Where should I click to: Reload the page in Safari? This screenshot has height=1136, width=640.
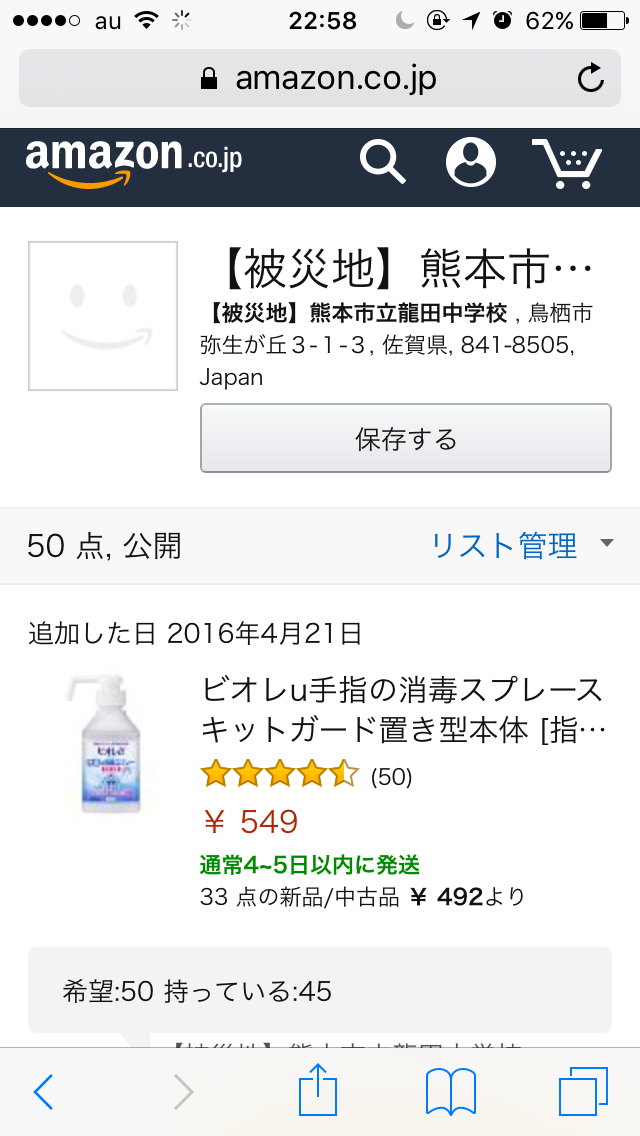click(x=591, y=78)
